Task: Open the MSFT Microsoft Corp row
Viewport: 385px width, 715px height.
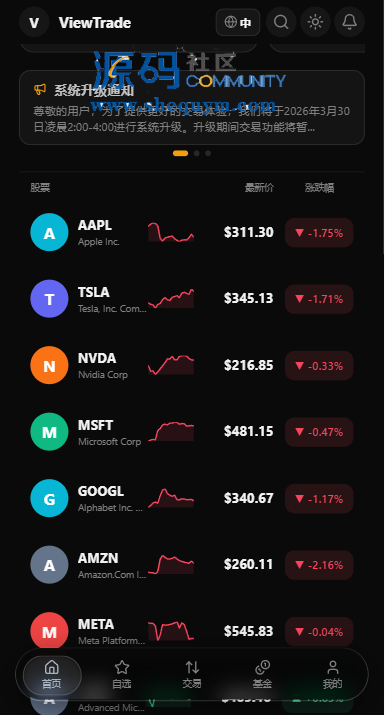Action: pos(192,432)
